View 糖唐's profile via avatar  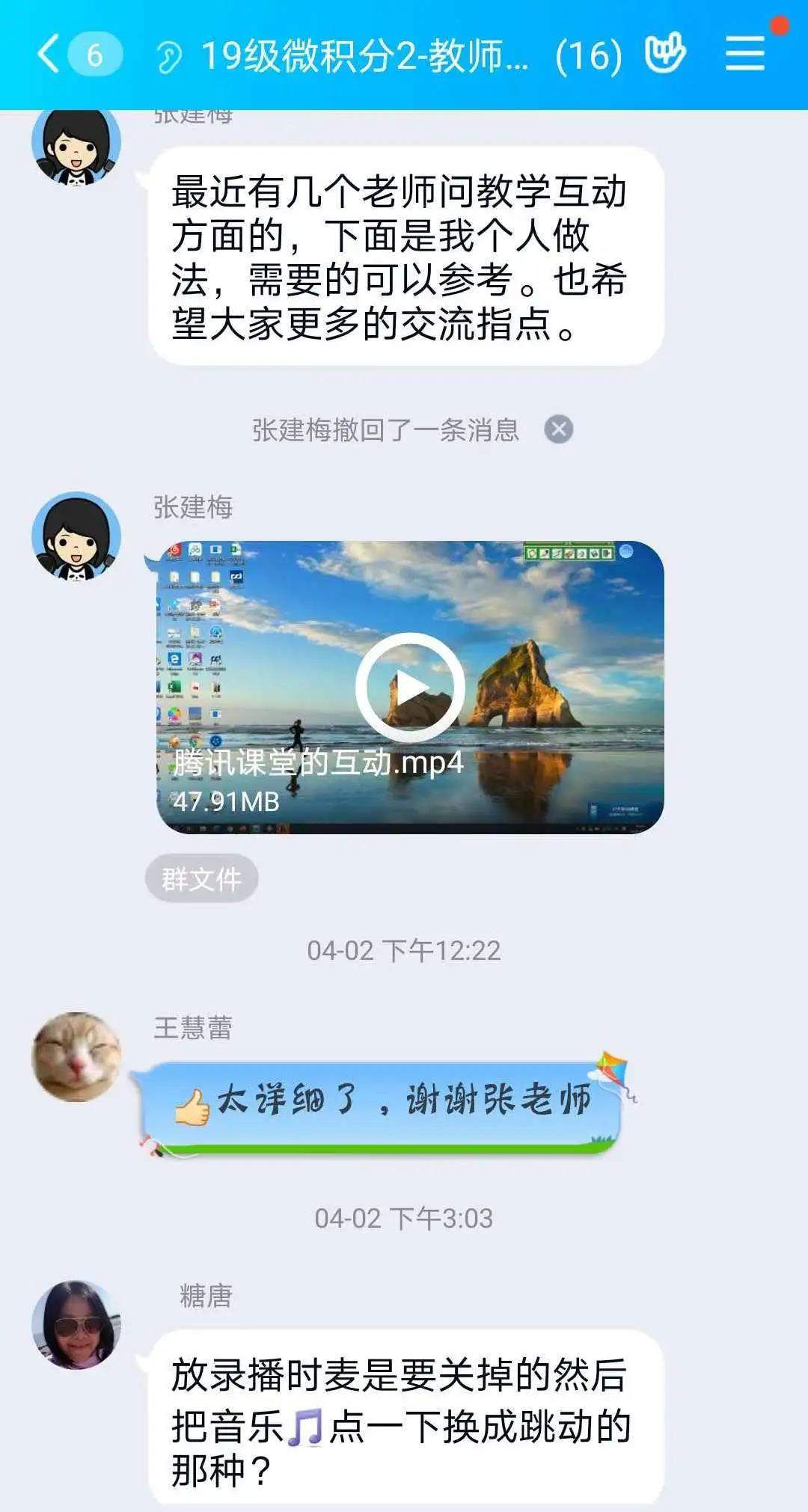(x=76, y=1324)
